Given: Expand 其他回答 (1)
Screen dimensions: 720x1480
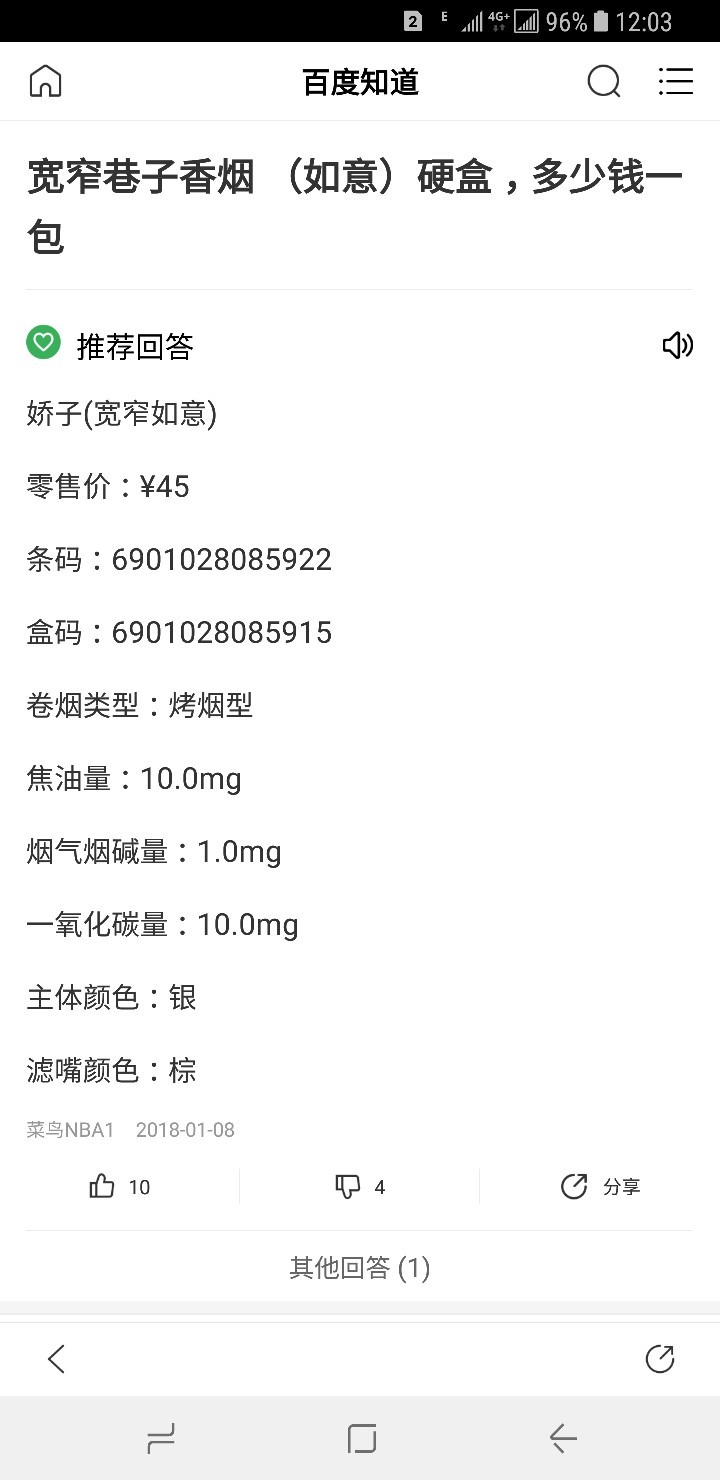Looking at the screenshot, I should 360,1268.
